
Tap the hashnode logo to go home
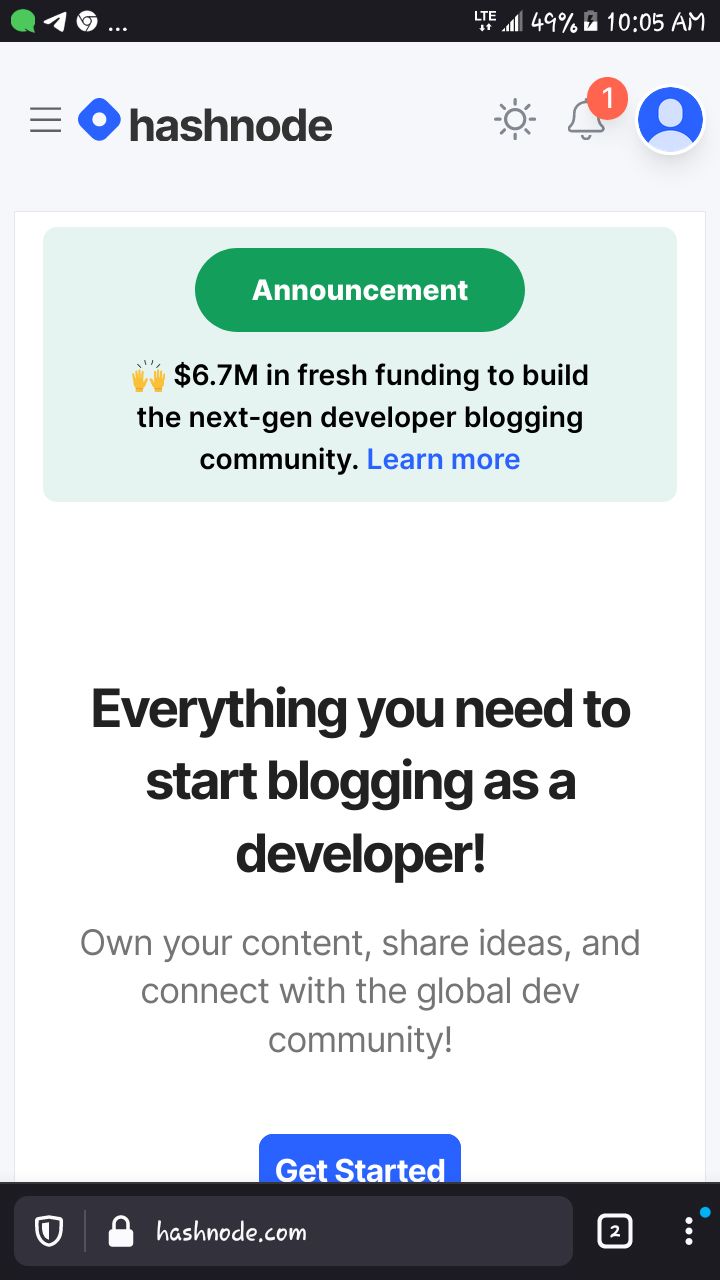(x=205, y=123)
